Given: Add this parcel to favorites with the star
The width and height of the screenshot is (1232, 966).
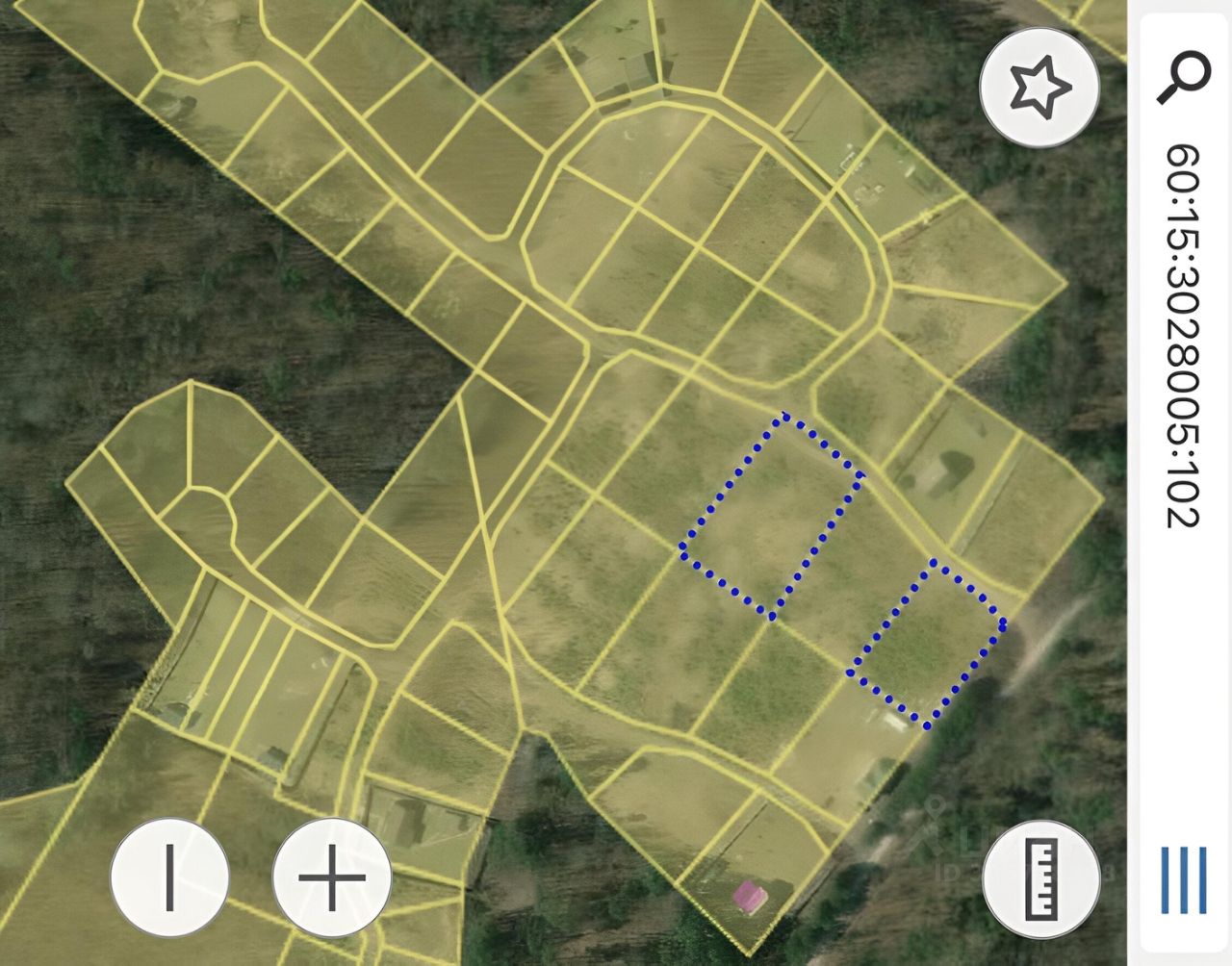Looking at the screenshot, I should (1039, 89).
